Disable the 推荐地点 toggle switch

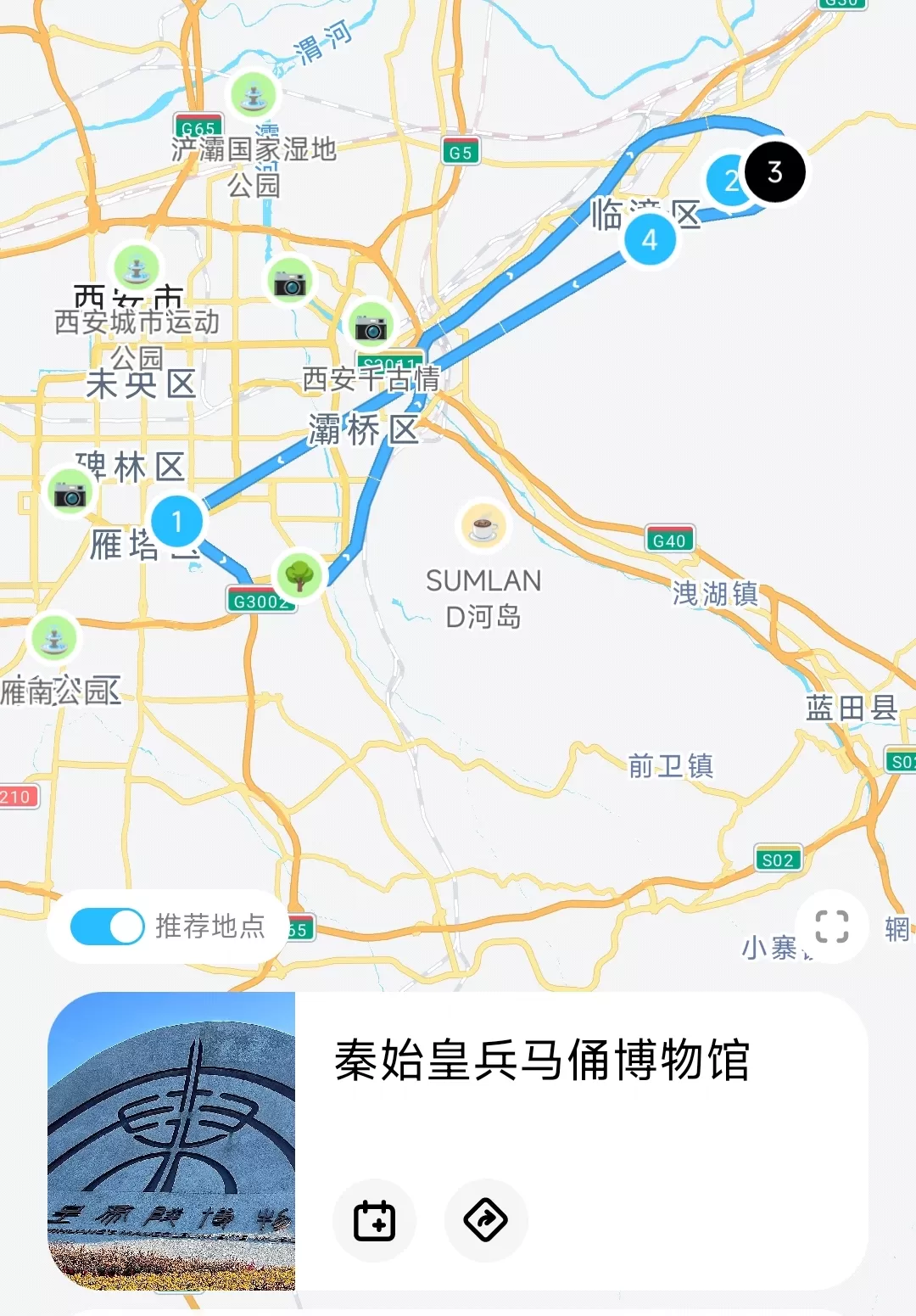109,927
